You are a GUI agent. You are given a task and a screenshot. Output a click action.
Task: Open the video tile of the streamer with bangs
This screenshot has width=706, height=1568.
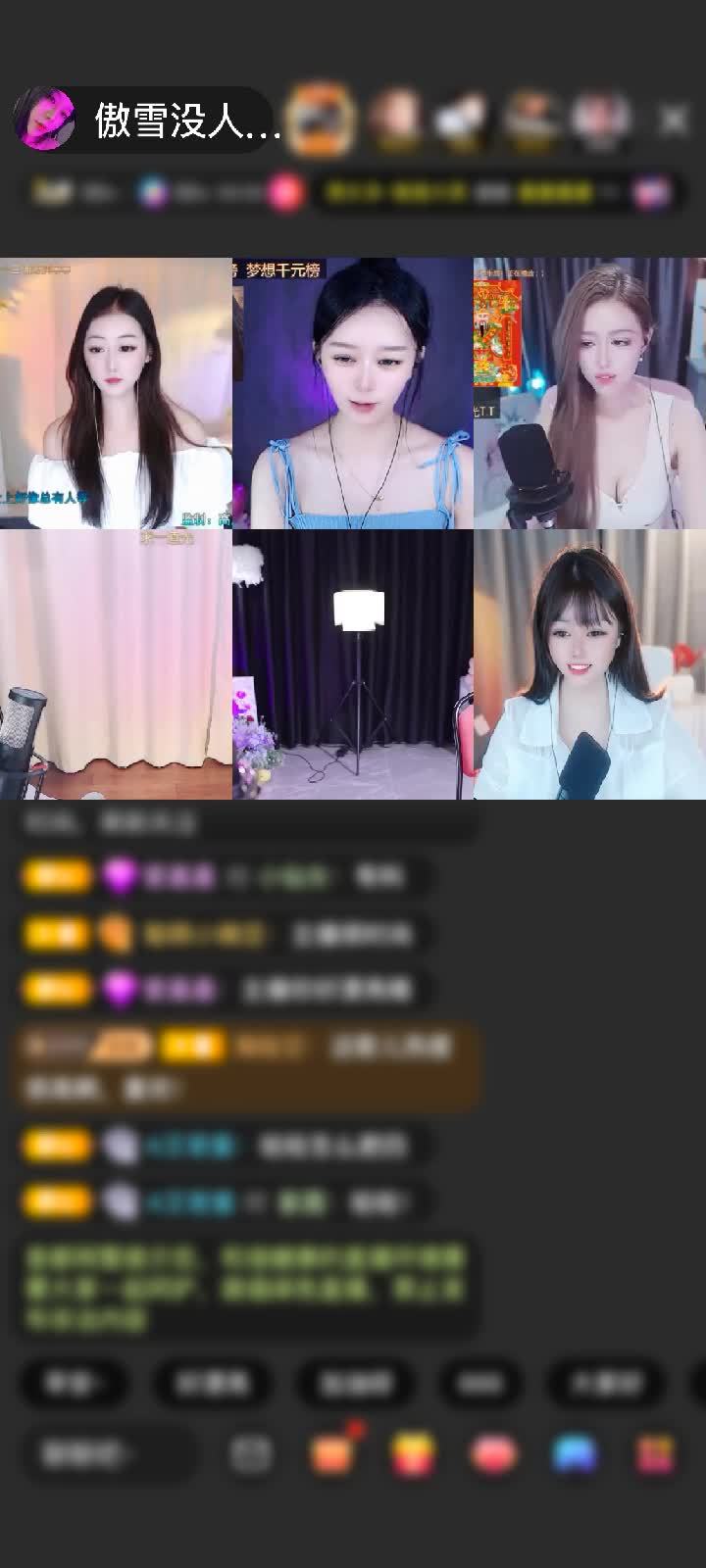589,664
